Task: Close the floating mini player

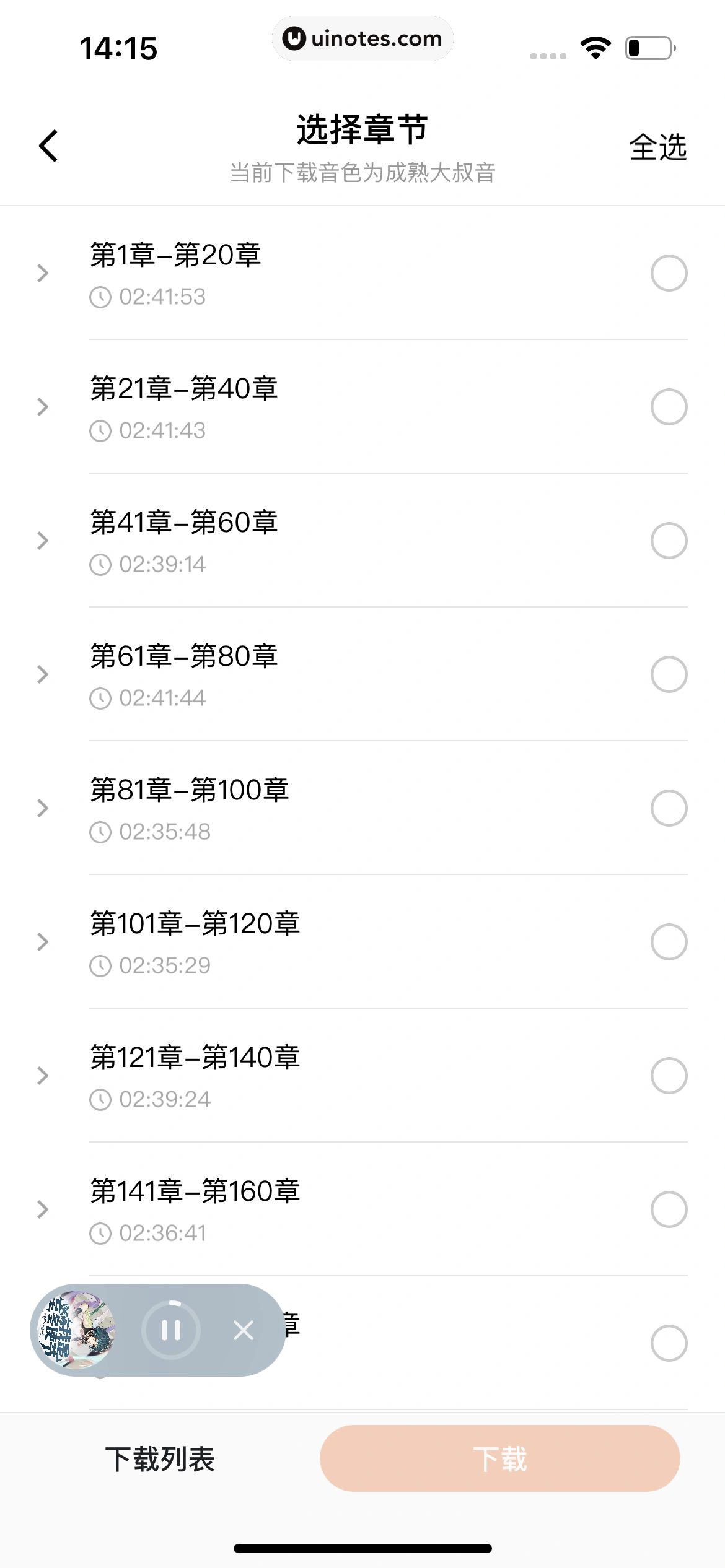Action: click(x=244, y=1330)
